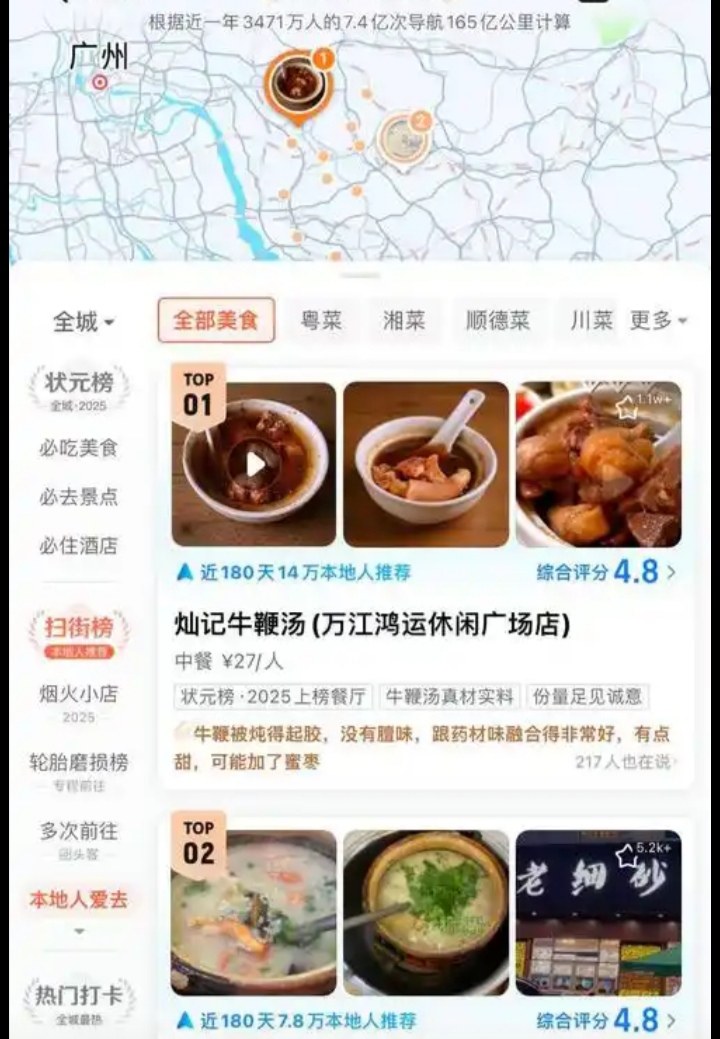Switch to 必去景点 list

click(79, 496)
